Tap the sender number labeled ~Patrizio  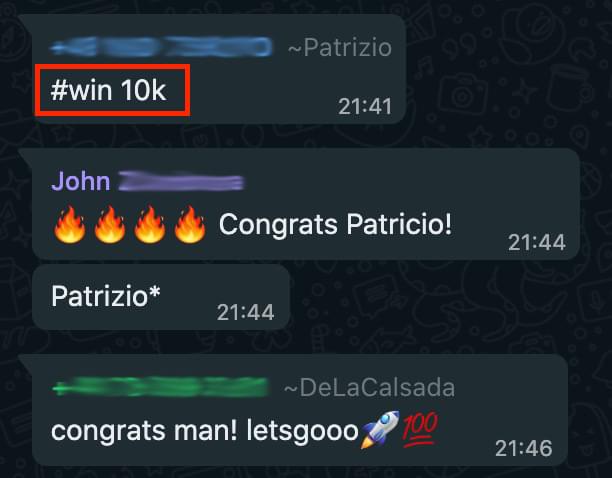[x=161, y=47]
